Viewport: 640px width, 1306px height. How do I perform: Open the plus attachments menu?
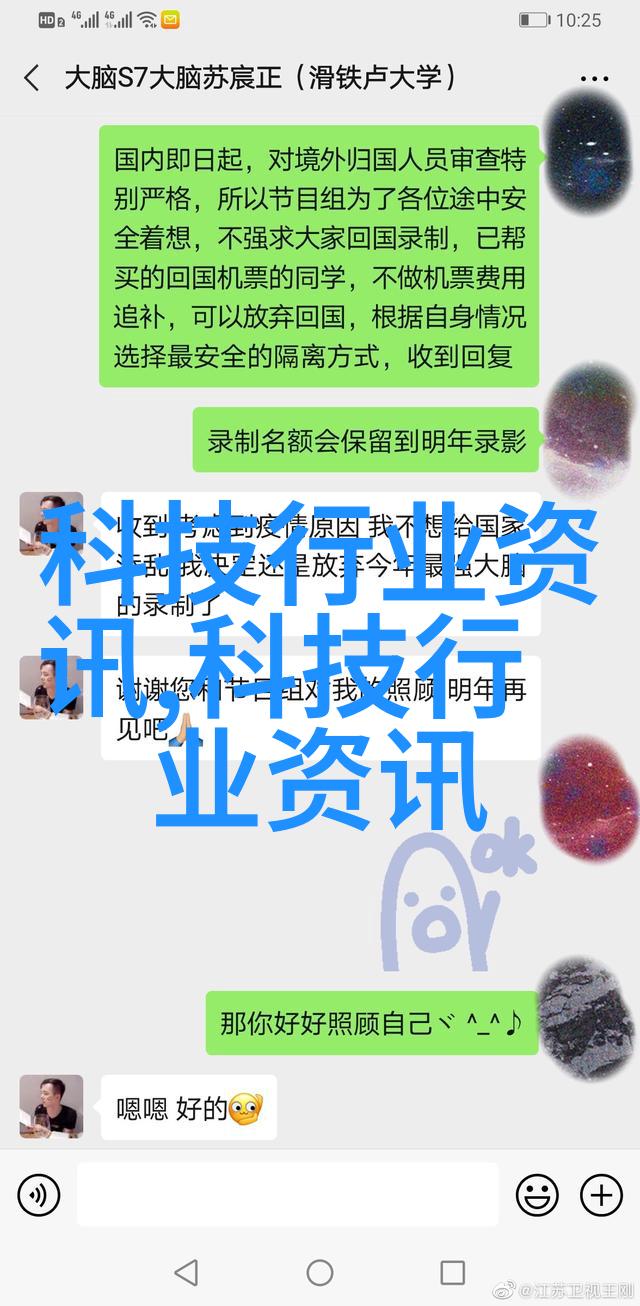tap(601, 1194)
